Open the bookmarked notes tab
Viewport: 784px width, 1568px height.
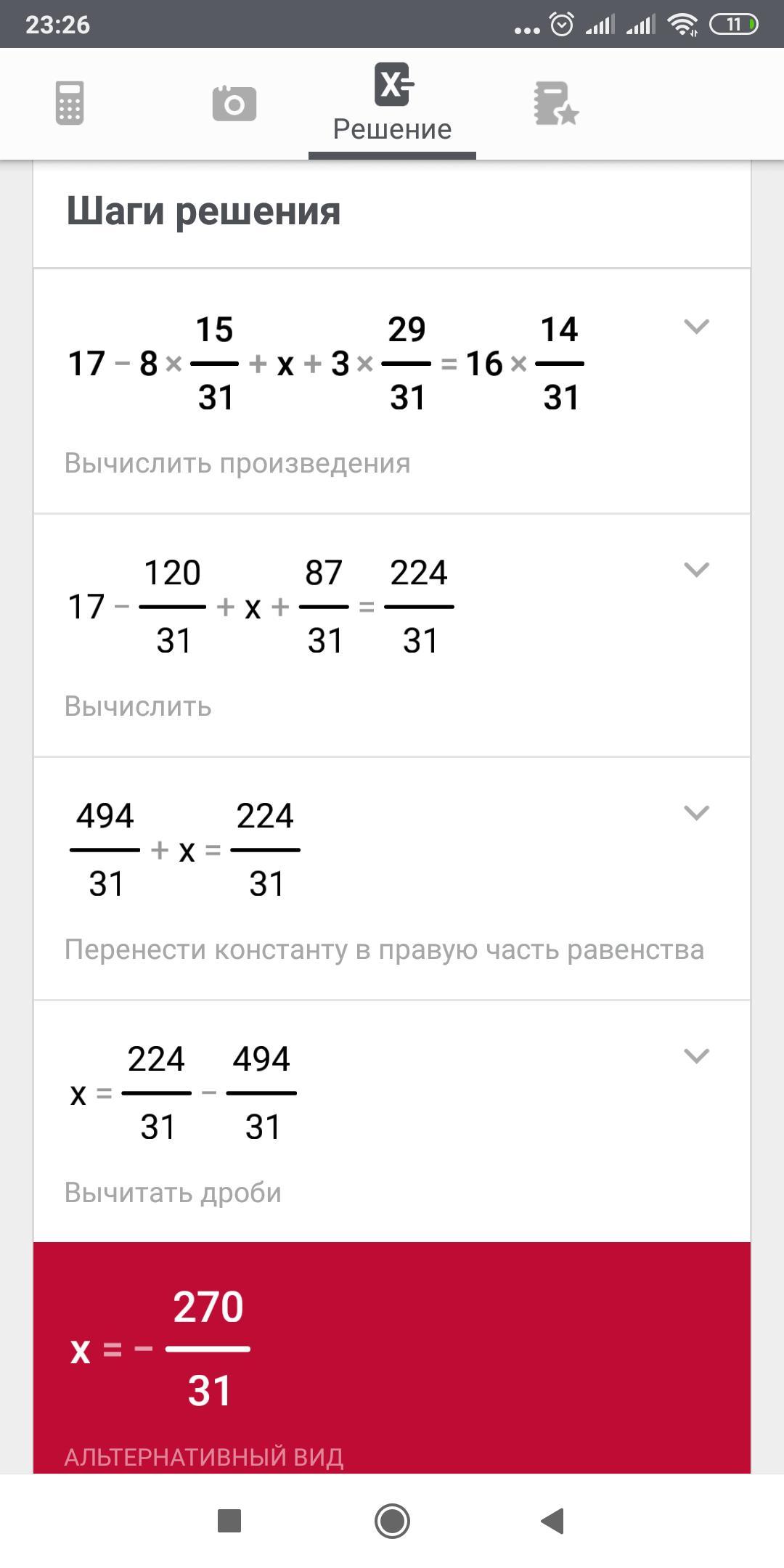[x=555, y=104]
